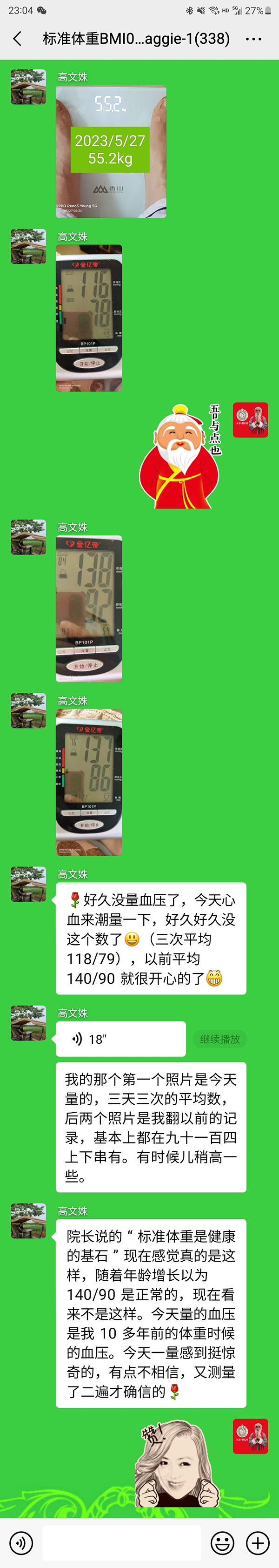The height and width of the screenshot is (1568, 279).
Task: Focus the message text field
Action: 121,1542
